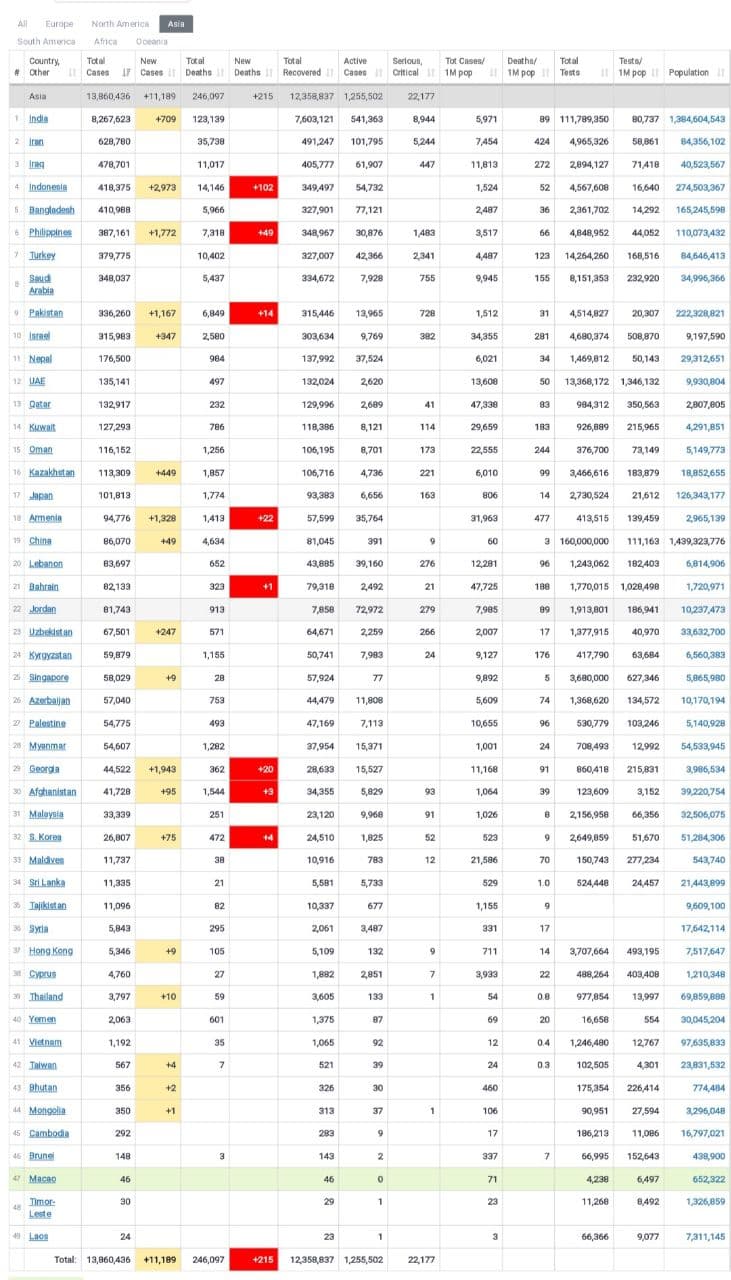Open the Vietnam country link
Viewport: 731px width, 1280px height.
point(45,1042)
